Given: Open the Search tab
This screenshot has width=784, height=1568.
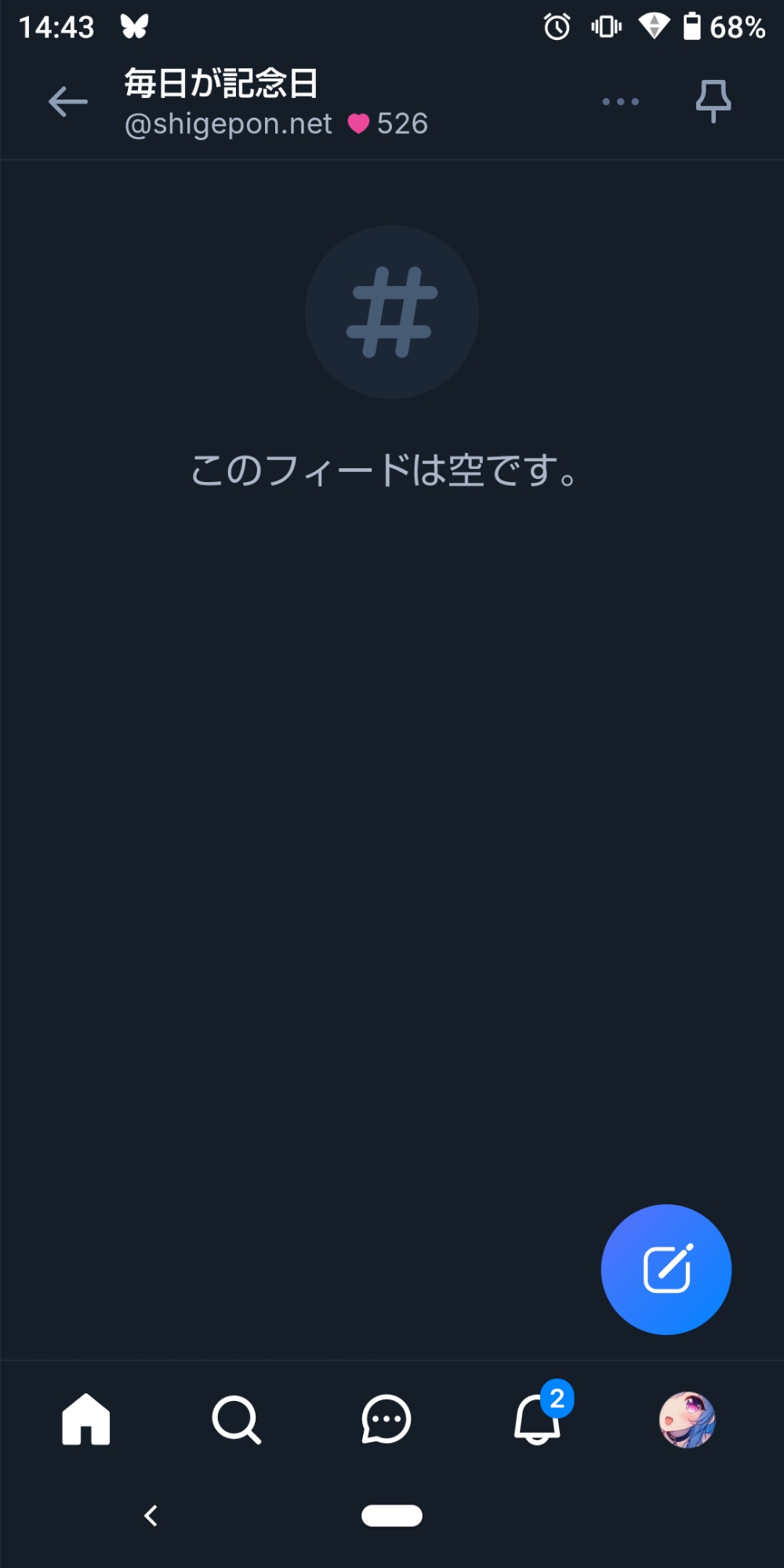Looking at the screenshot, I should [236, 1419].
